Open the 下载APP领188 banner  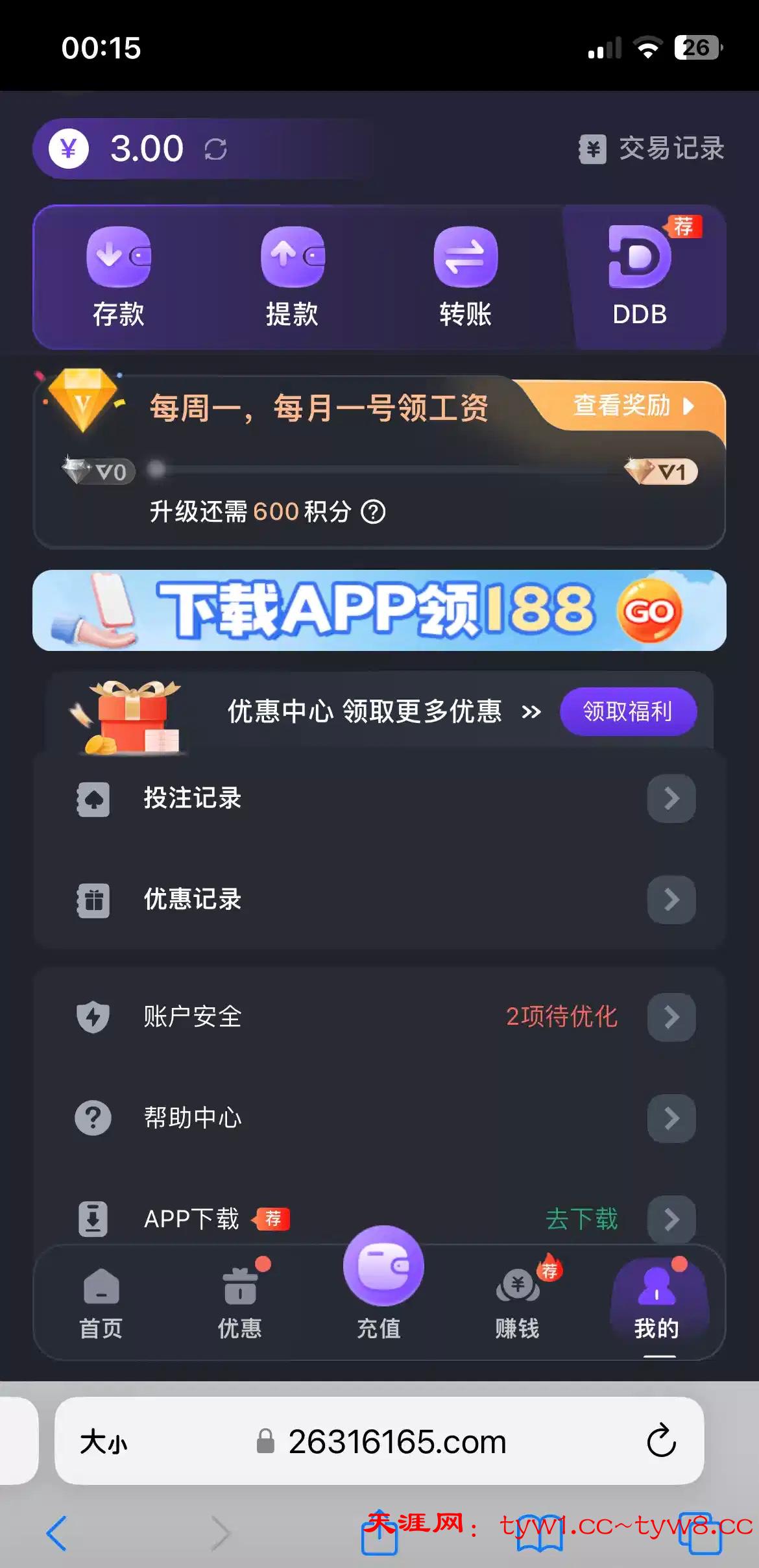tap(379, 610)
